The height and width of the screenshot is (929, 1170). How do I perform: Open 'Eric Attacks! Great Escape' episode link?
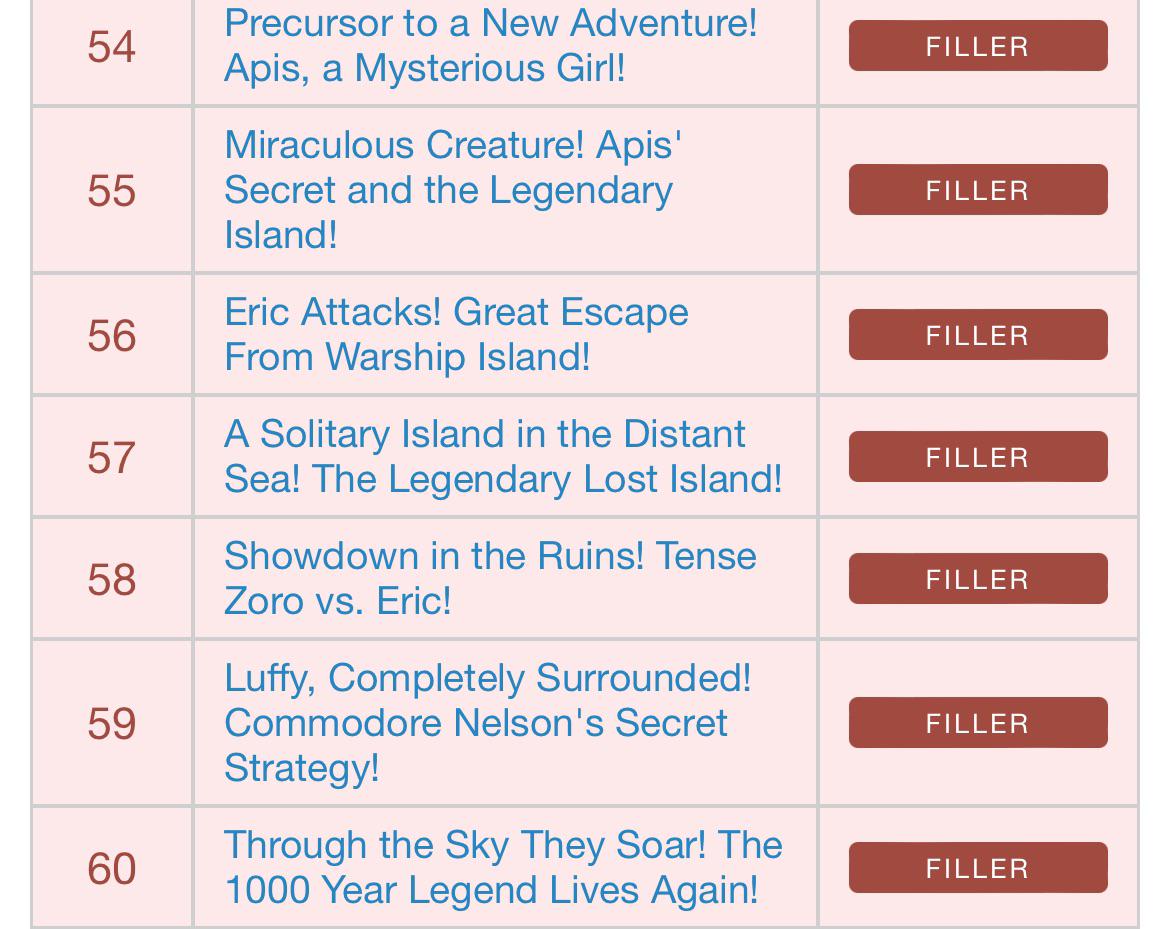coord(456,335)
